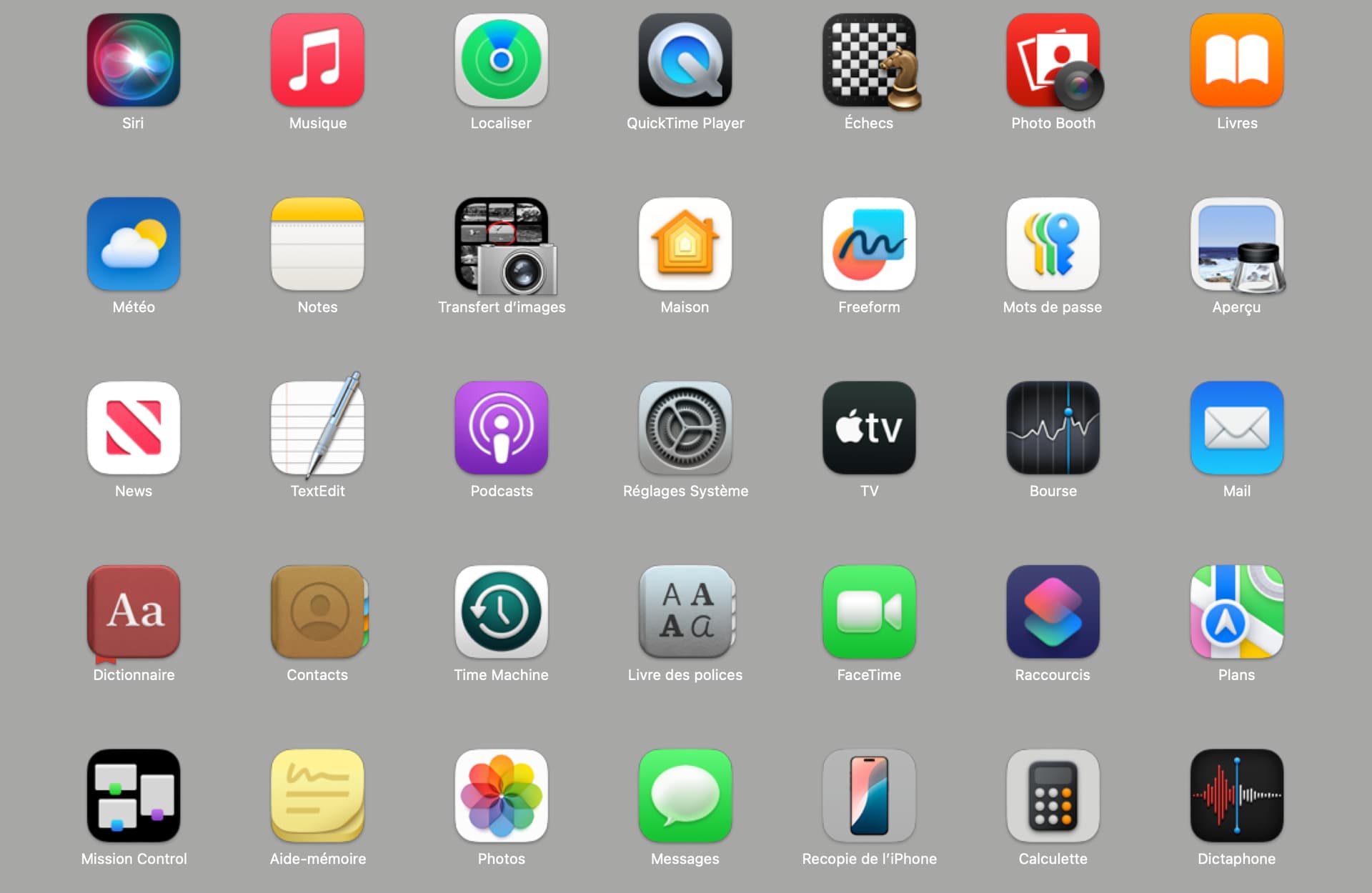Image resolution: width=1372 pixels, height=893 pixels.
Task: Launch Time Machine
Action: pyautogui.click(x=501, y=612)
